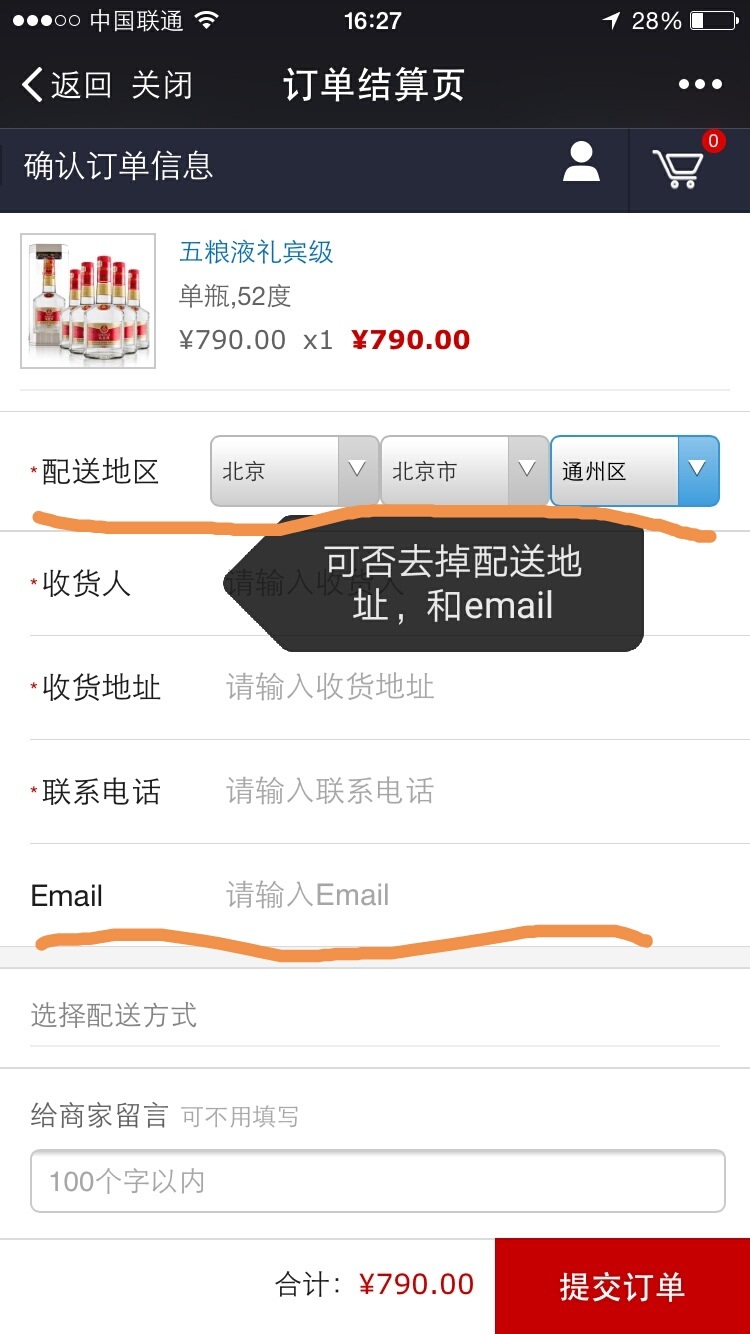
Task: Open 选择配送方式 delivery options
Action: click(375, 1016)
